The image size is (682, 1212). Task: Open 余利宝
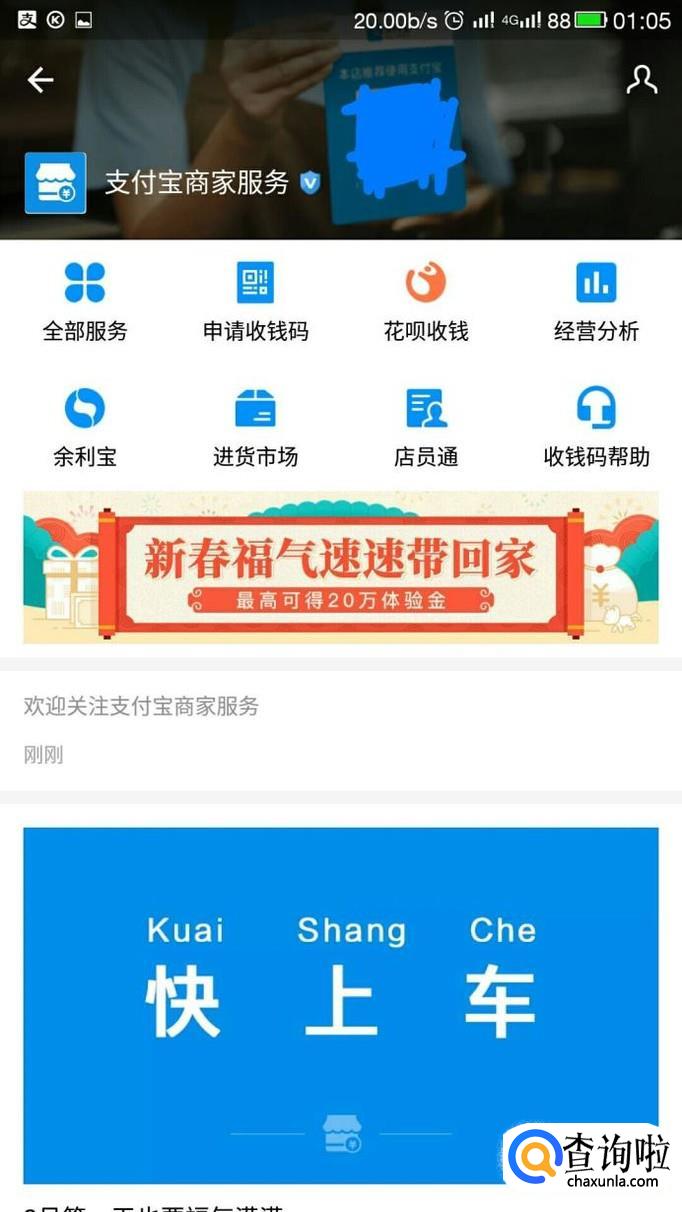85,428
